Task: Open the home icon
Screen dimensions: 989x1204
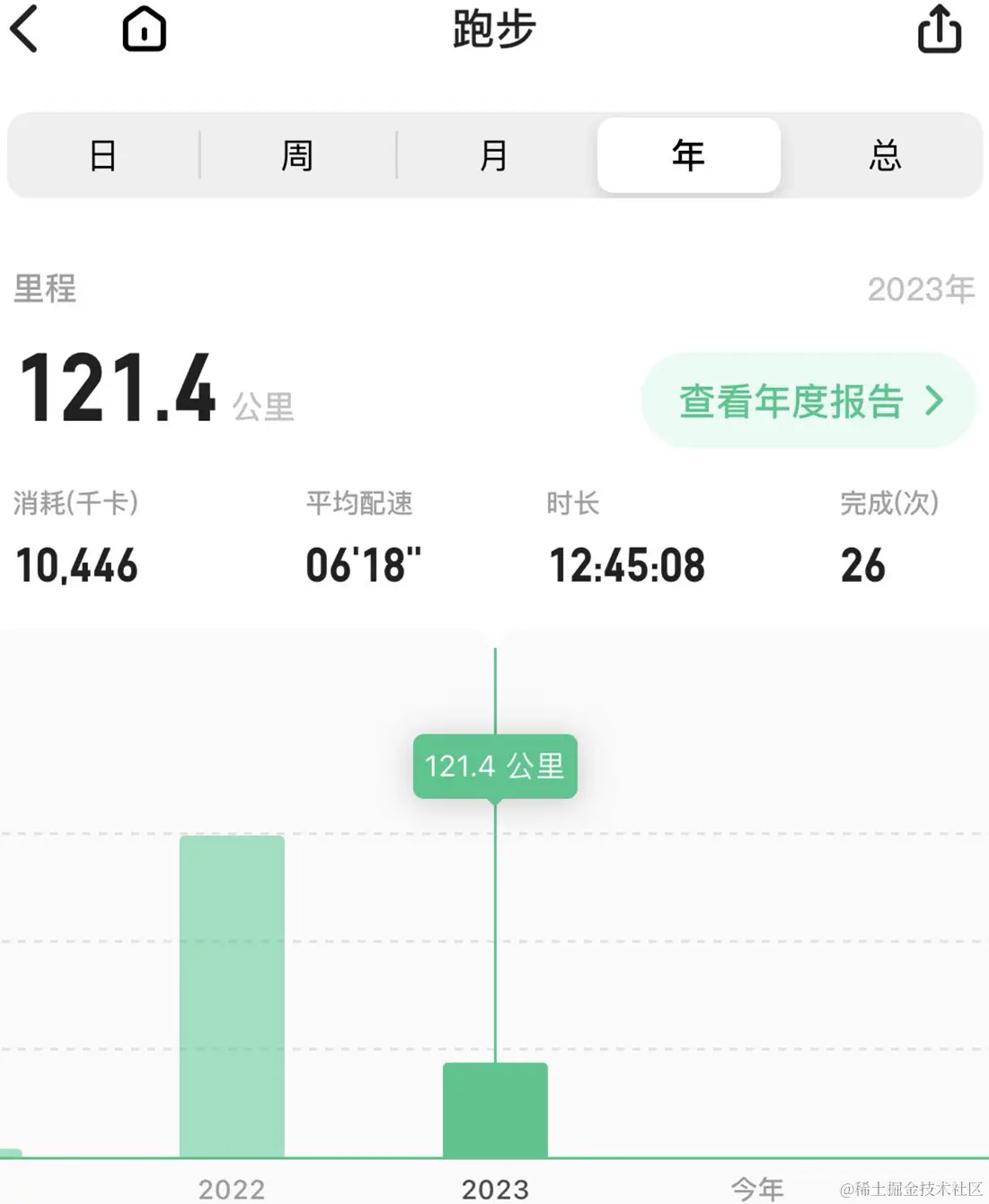Action: point(144,29)
